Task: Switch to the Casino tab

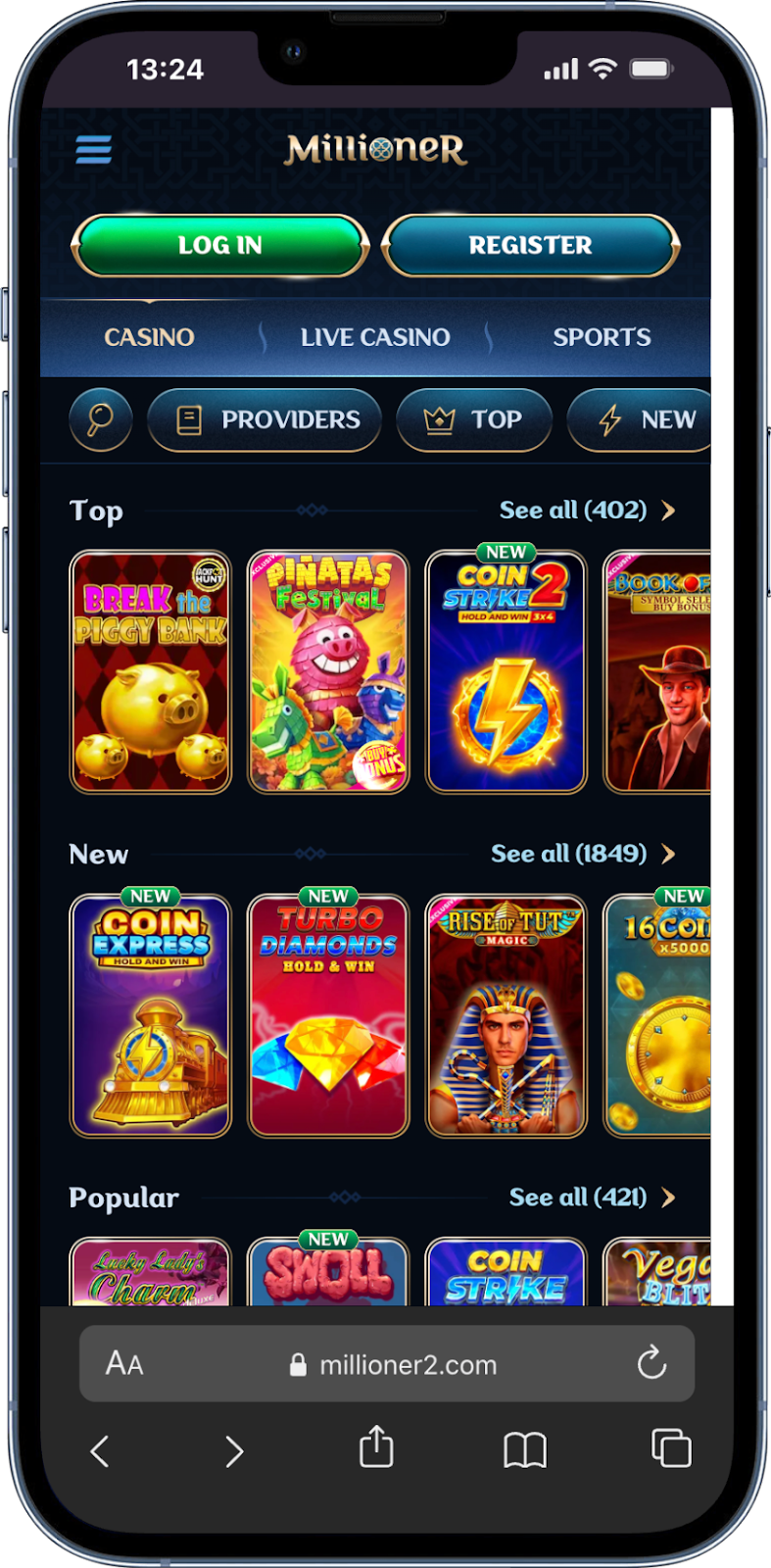Action: (x=149, y=337)
